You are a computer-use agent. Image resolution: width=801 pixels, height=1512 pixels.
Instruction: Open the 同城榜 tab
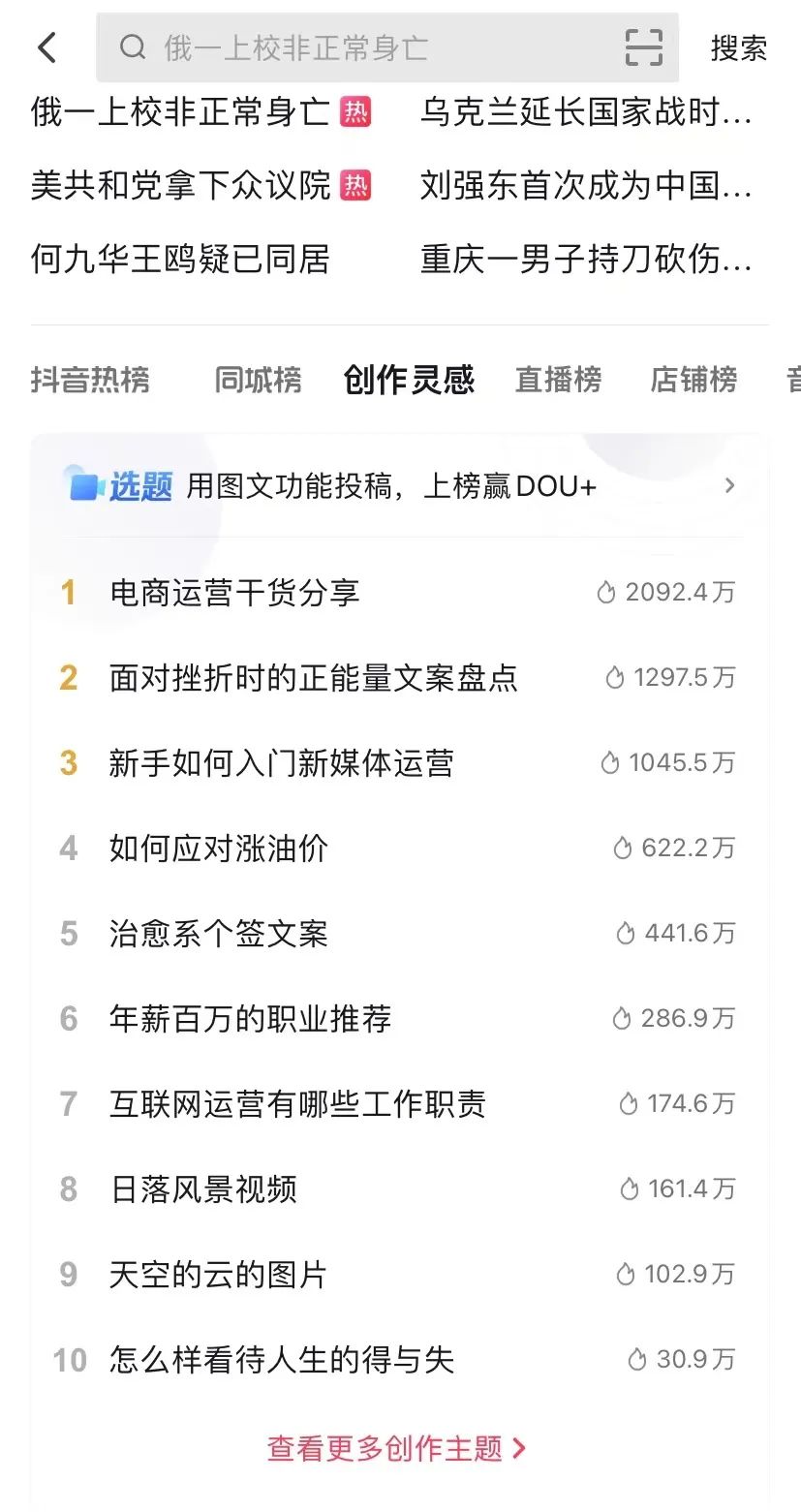pyautogui.click(x=258, y=380)
